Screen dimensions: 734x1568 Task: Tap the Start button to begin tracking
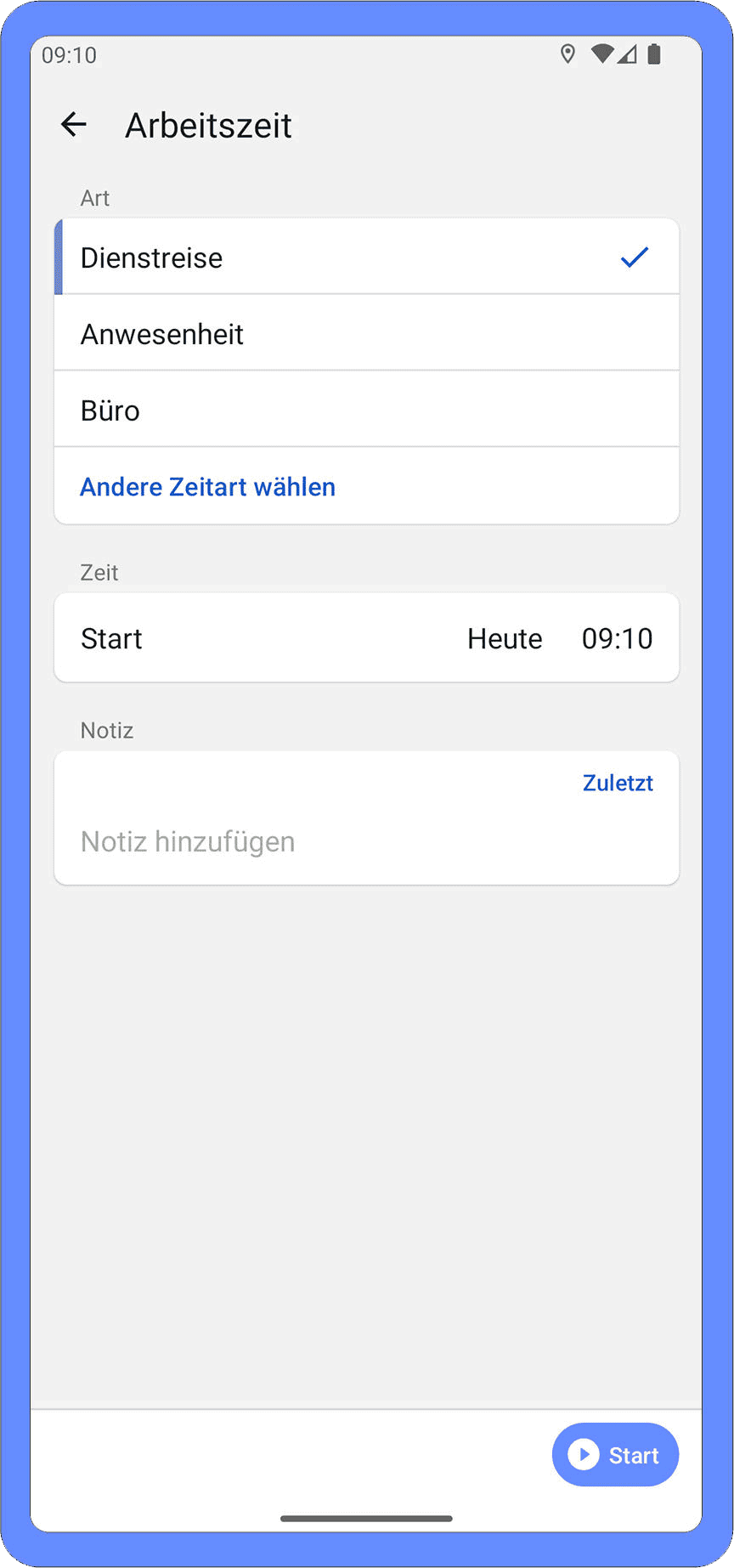[x=615, y=1455]
